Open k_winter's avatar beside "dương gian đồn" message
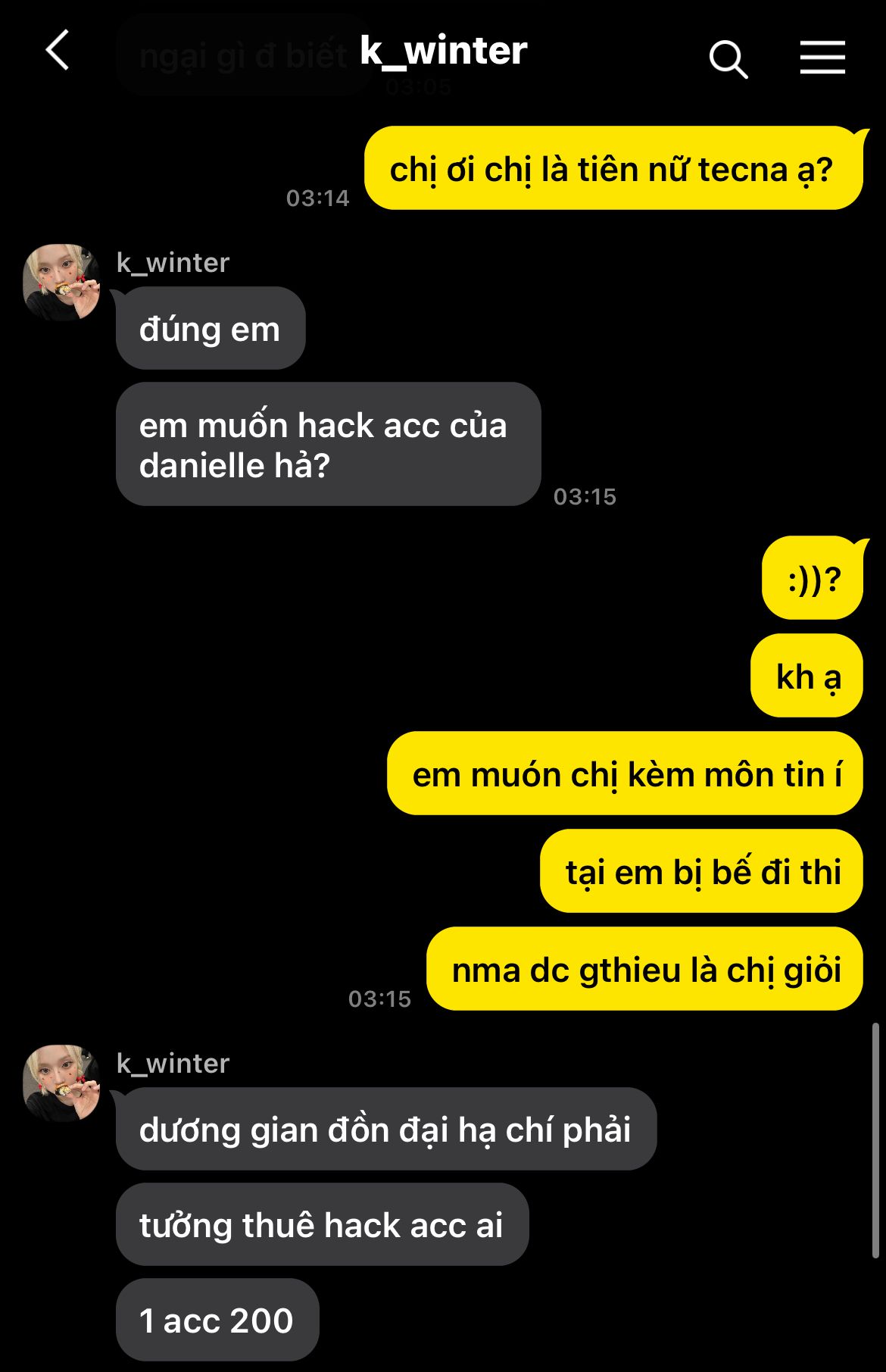Image resolution: width=886 pixels, height=1372 pixels. click(61, 1083)
